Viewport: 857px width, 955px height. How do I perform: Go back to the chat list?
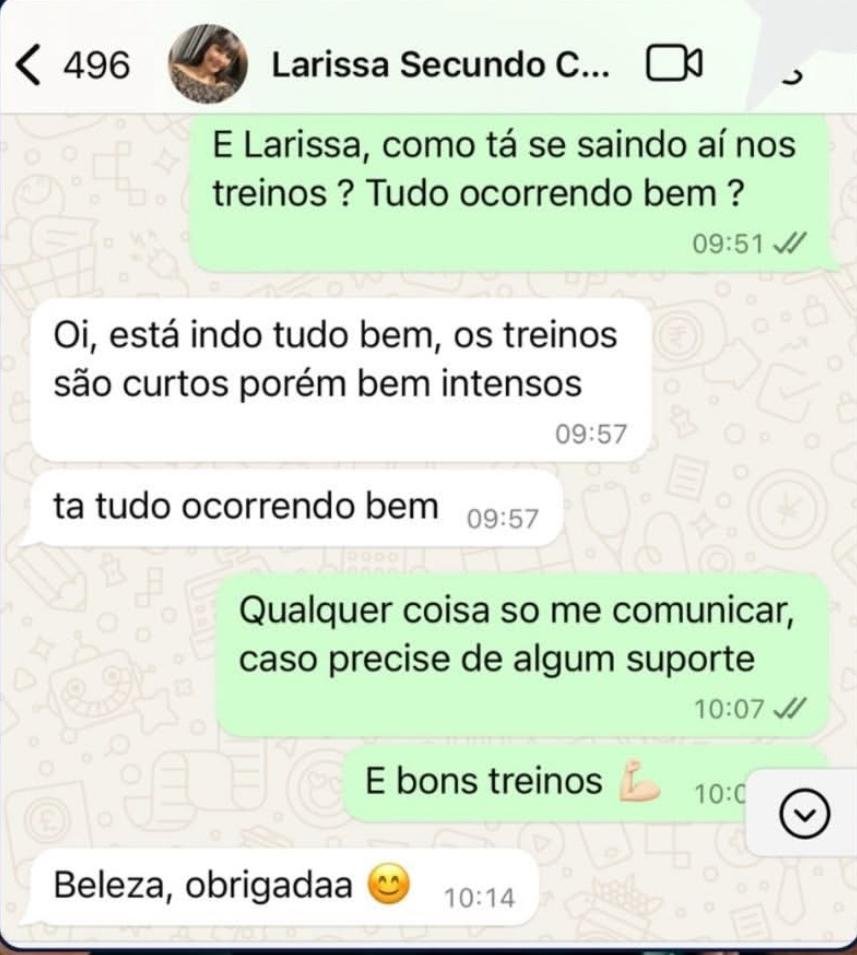point(32,66)
